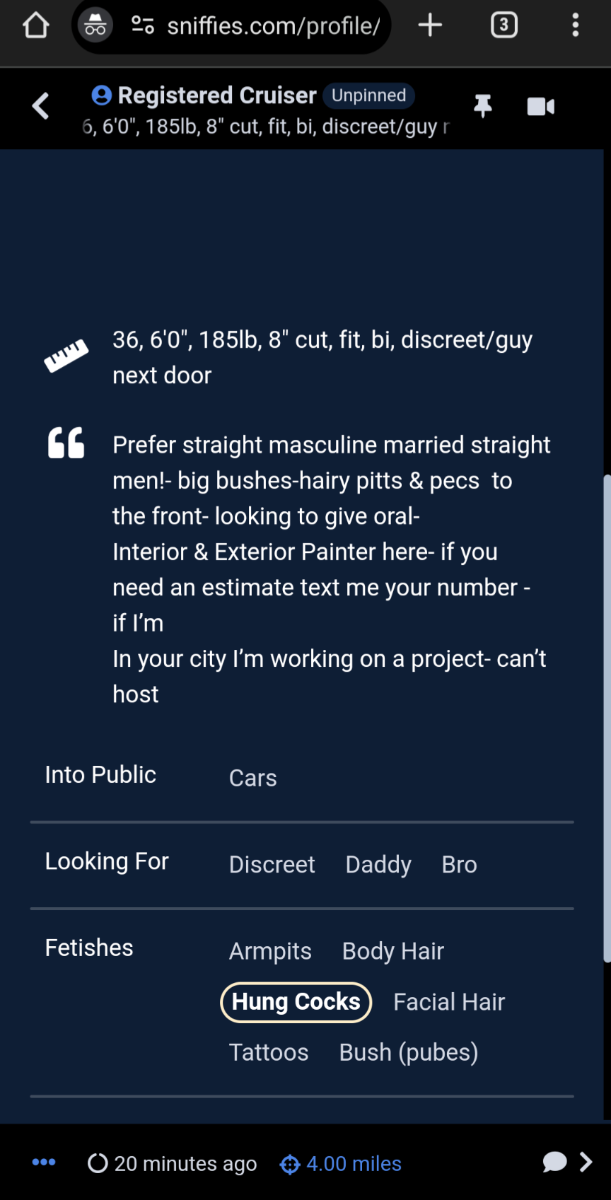The image size is (611, 1200).
Task: Tap the sniffies.com address bar
Action: (231, 26)
